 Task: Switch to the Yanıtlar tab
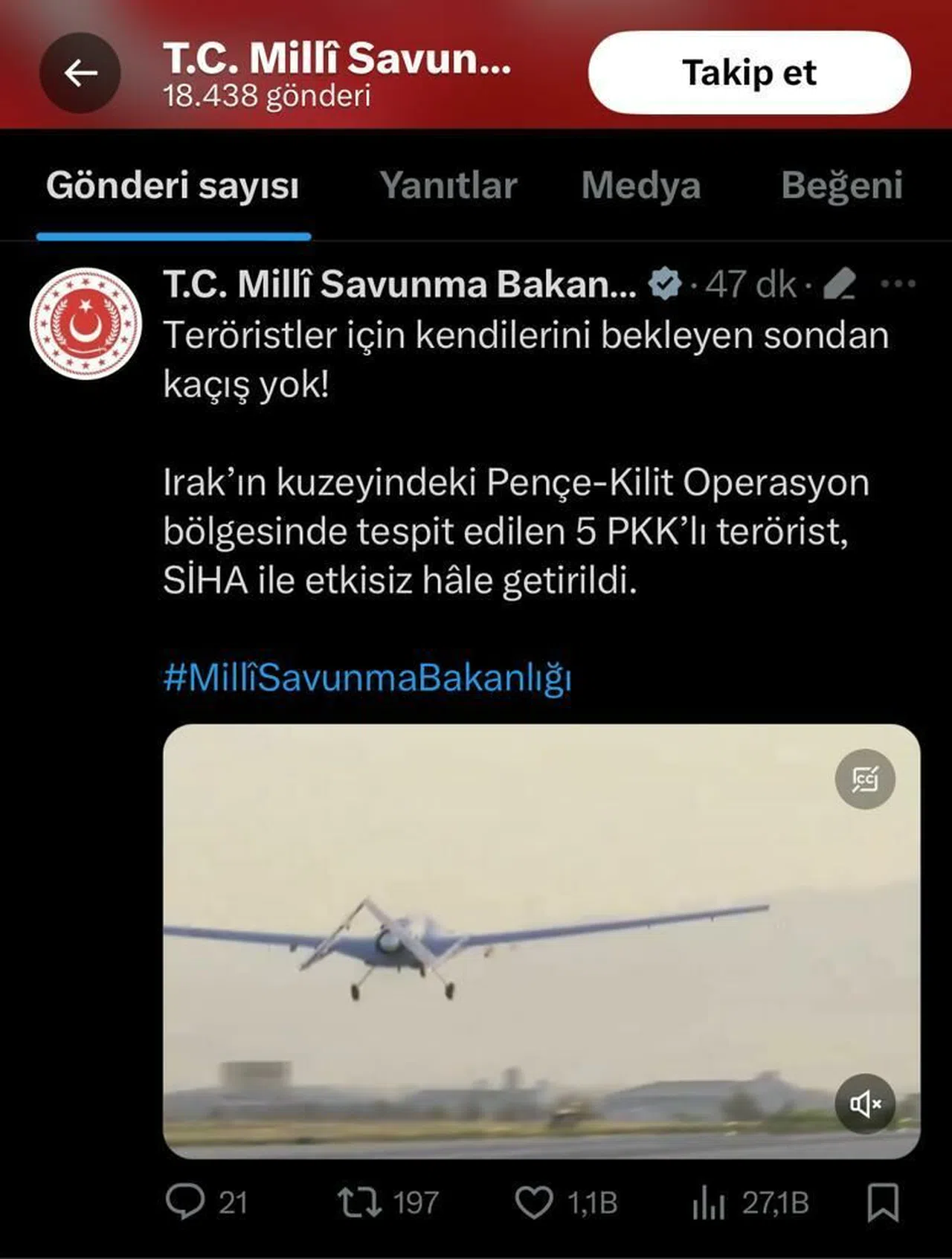click(448, 185)
